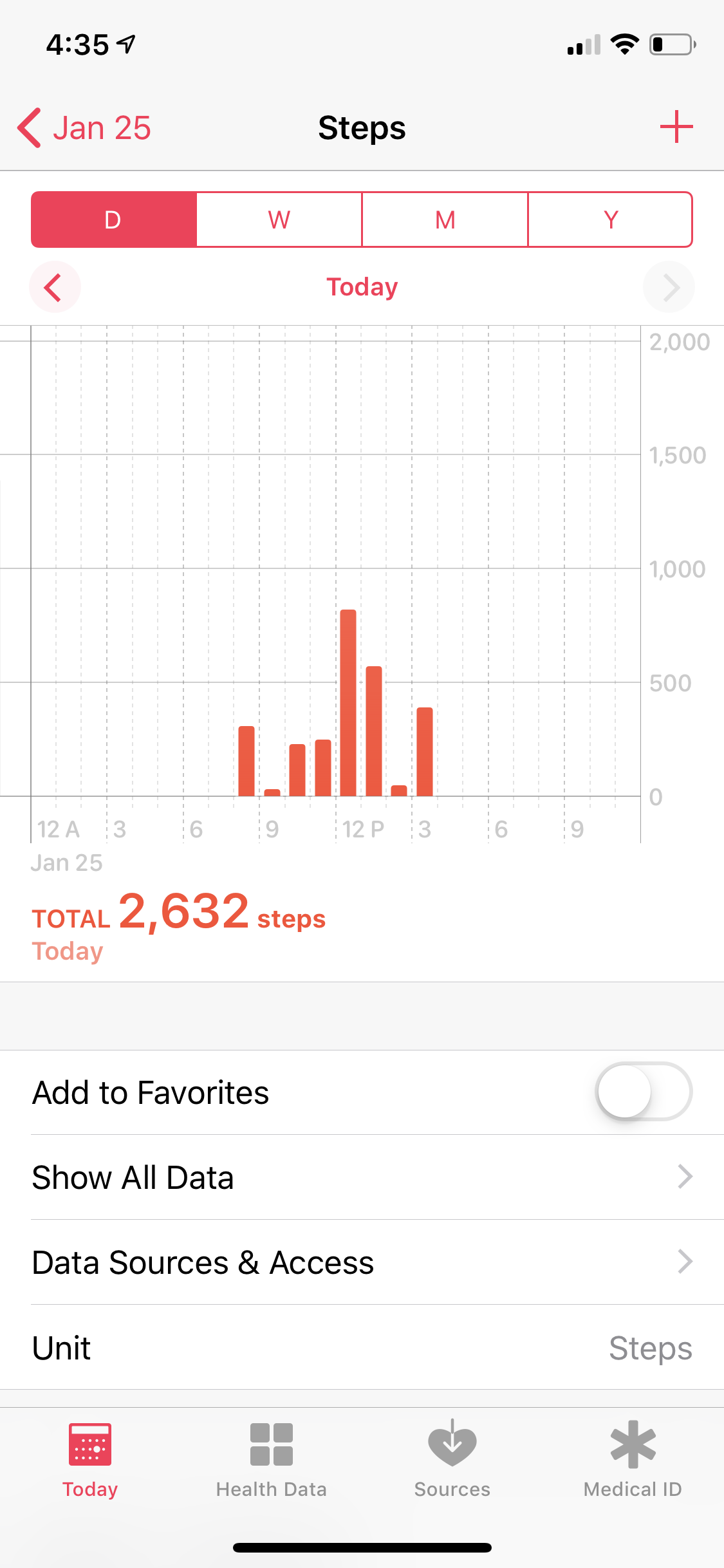The height and width of the screenshot is (1568, 724).
Task: Open the Medical ID tab
Action: (x=633, y=1461)
